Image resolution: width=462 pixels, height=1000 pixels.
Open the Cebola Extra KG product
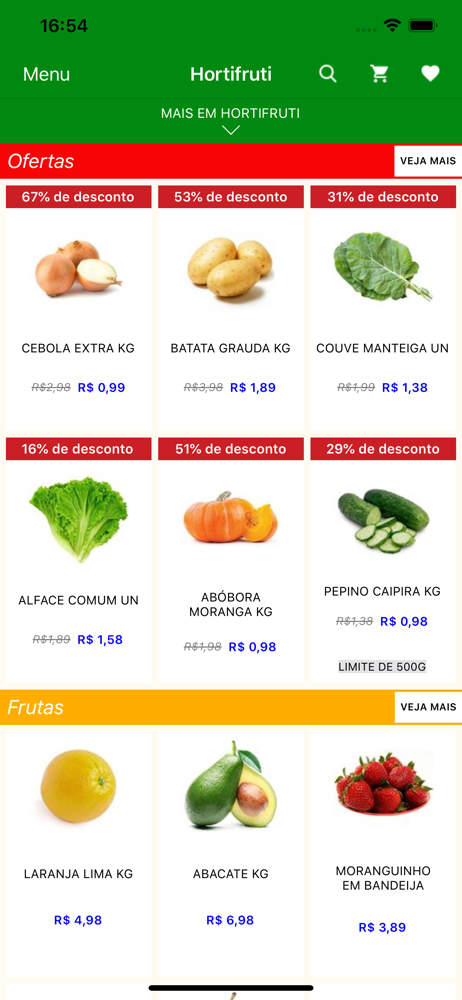pos(78,307)
